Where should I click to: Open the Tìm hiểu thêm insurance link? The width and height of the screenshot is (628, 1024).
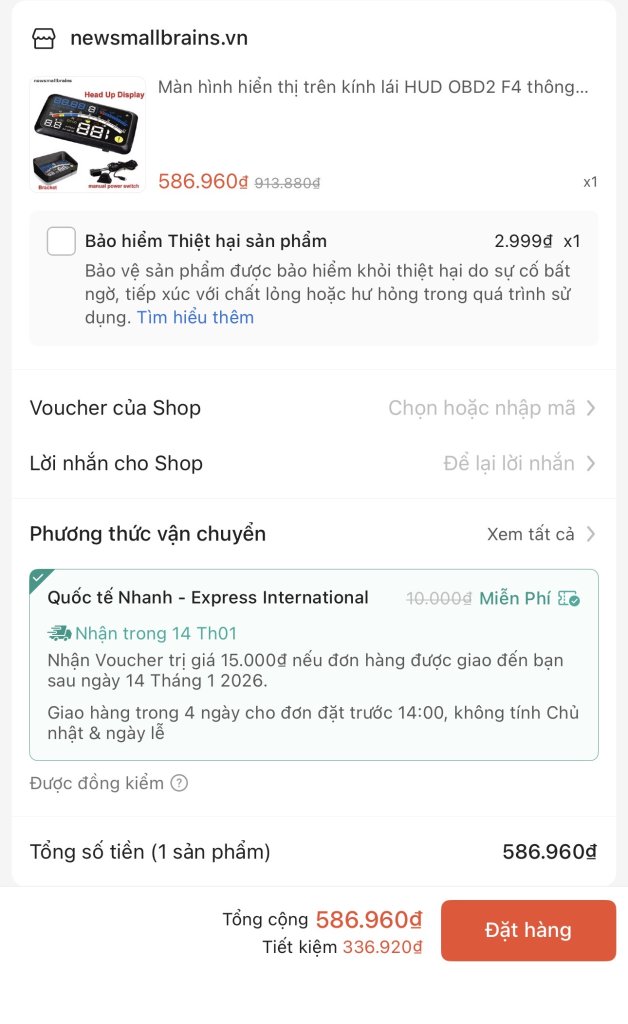195,318
